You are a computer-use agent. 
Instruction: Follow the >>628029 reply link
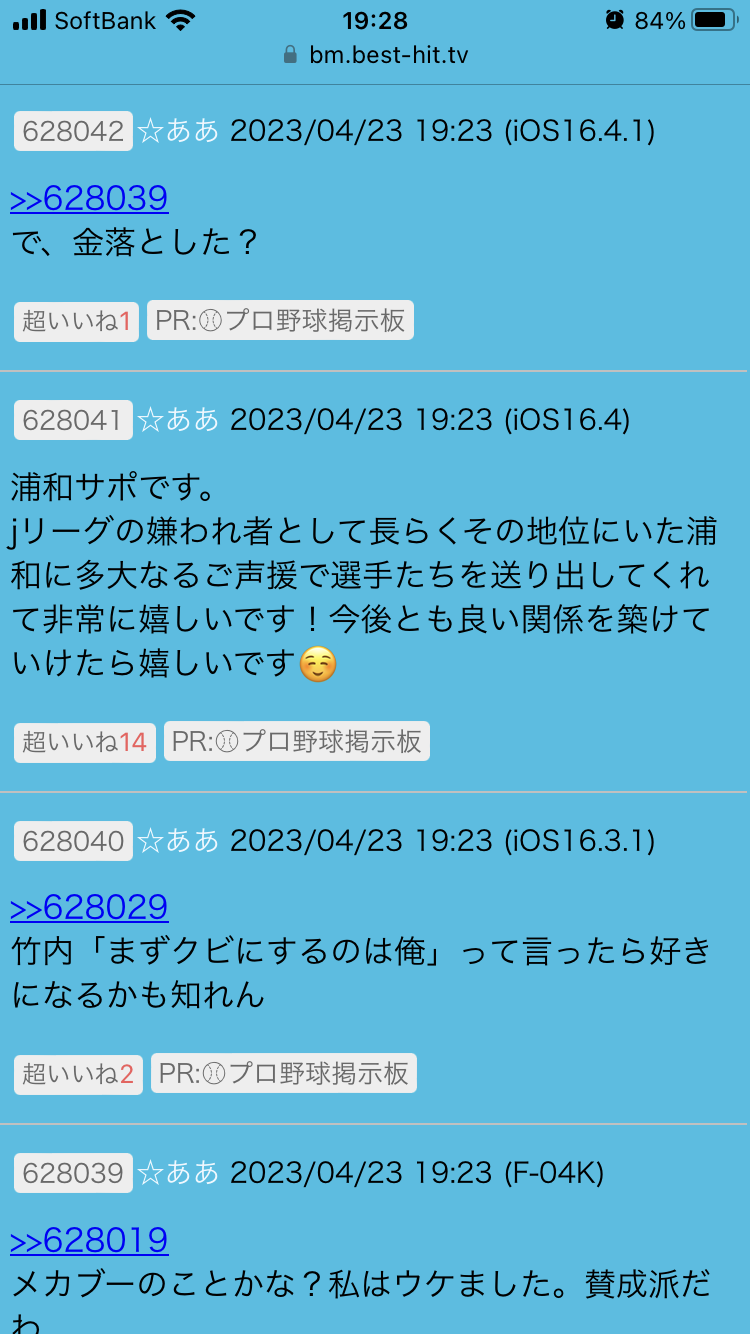click(x=89, y=908)
